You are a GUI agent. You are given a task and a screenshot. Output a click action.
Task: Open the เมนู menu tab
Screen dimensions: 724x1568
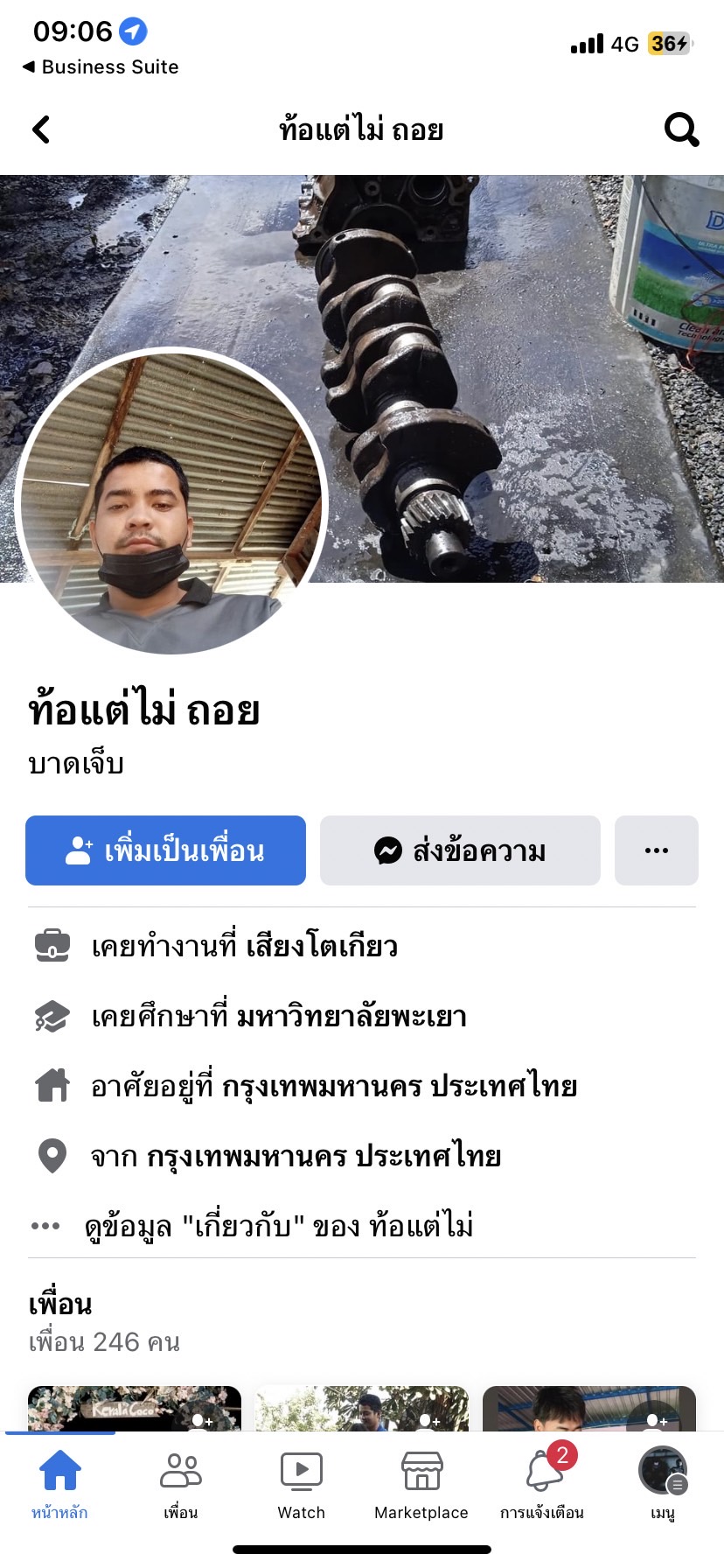[663, 1482]
